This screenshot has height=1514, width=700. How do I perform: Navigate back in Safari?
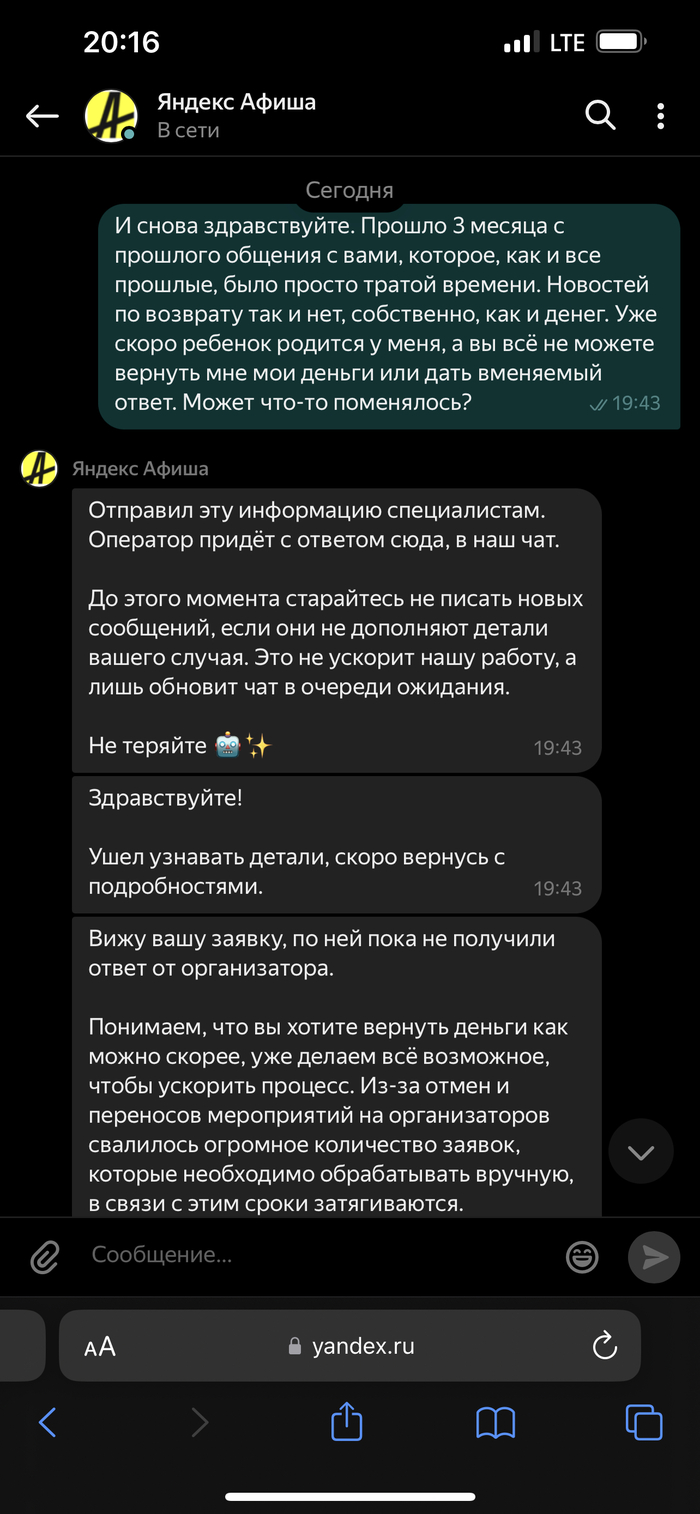(x=47, y=1421)
